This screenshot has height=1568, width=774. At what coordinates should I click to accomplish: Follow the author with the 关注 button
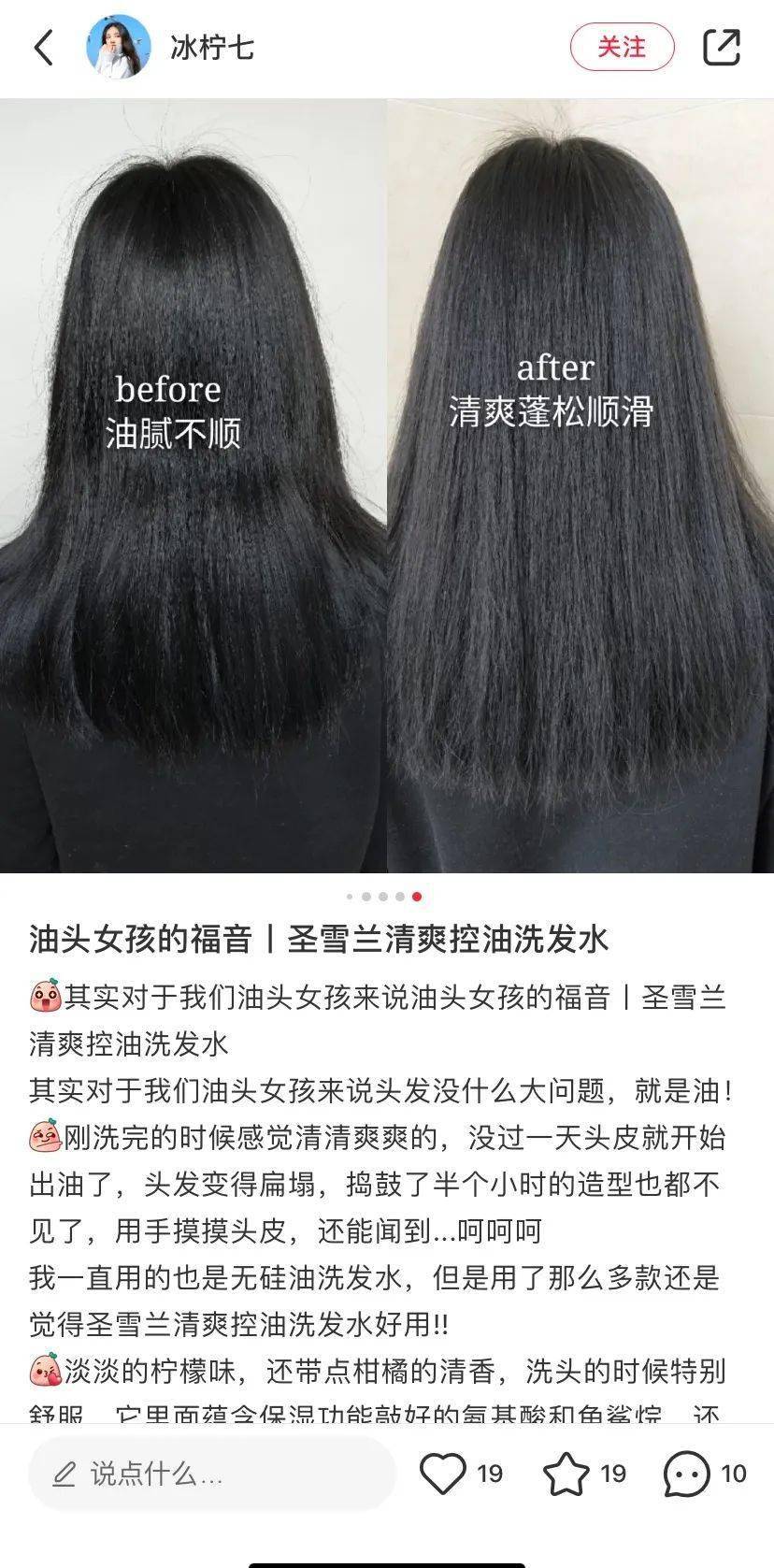(622, 47)
